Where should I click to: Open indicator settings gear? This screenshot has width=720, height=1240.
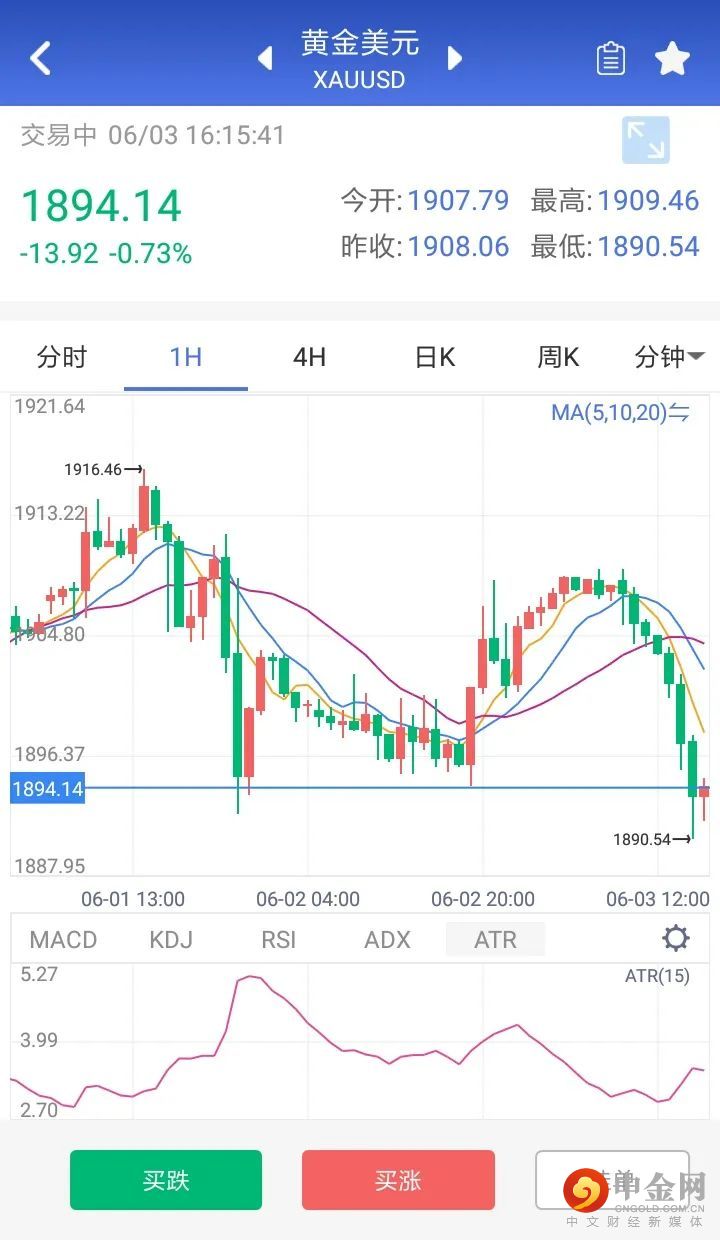coord(676,939)
